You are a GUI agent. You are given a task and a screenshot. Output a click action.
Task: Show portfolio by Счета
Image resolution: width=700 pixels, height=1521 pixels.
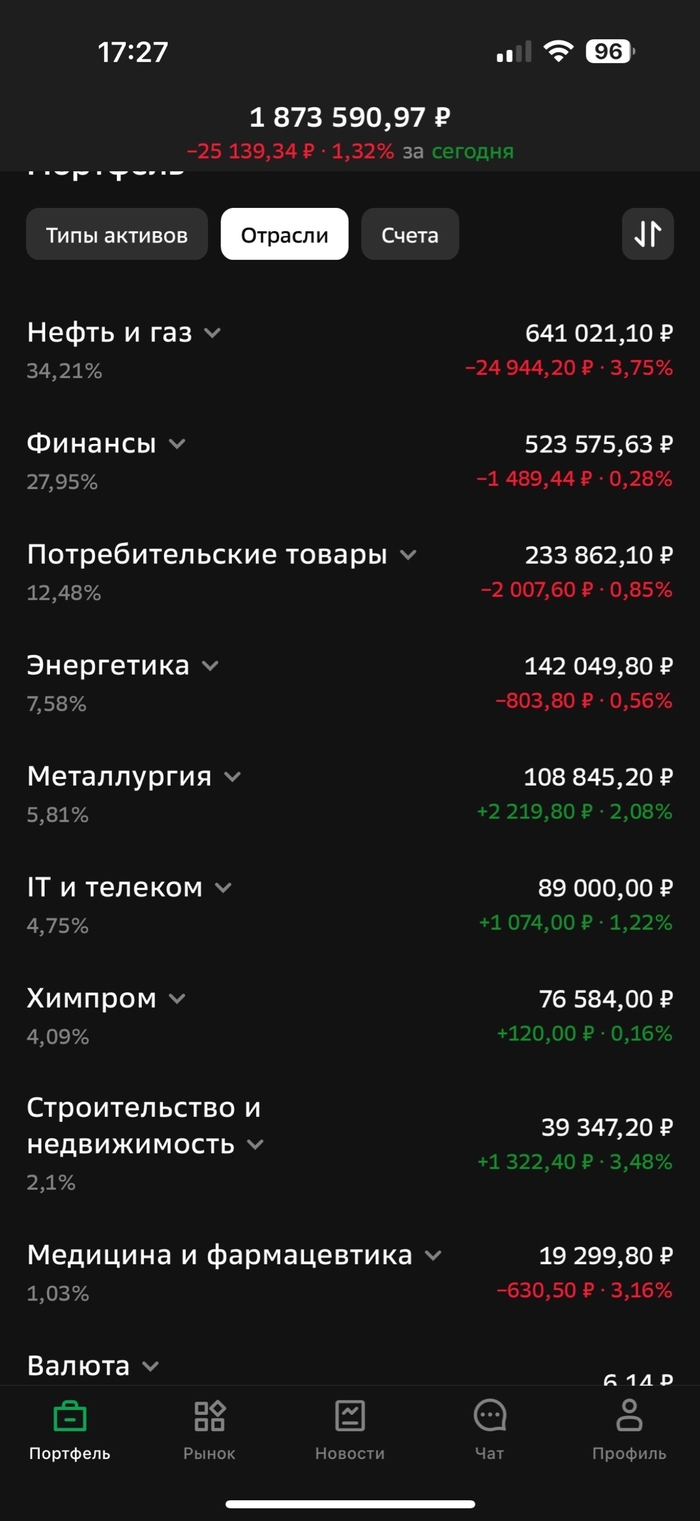coord(410,235)
